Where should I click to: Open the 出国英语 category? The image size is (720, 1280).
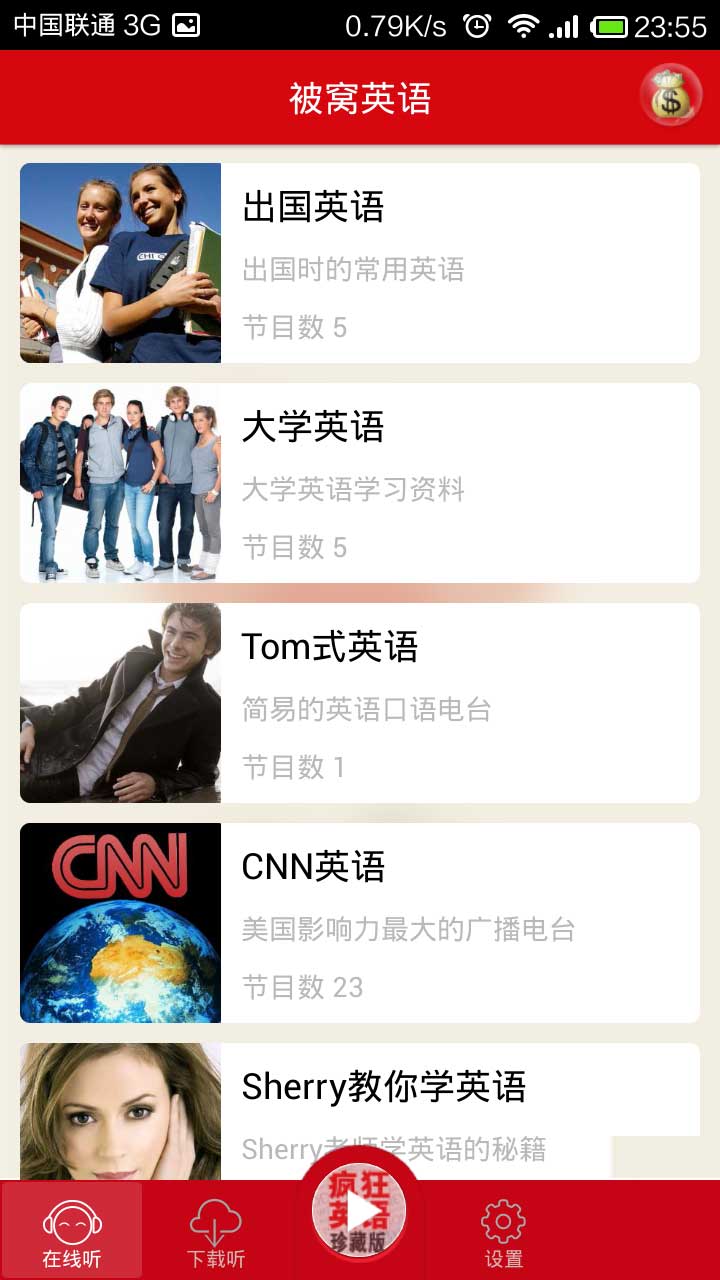click(x=360, y=263)
